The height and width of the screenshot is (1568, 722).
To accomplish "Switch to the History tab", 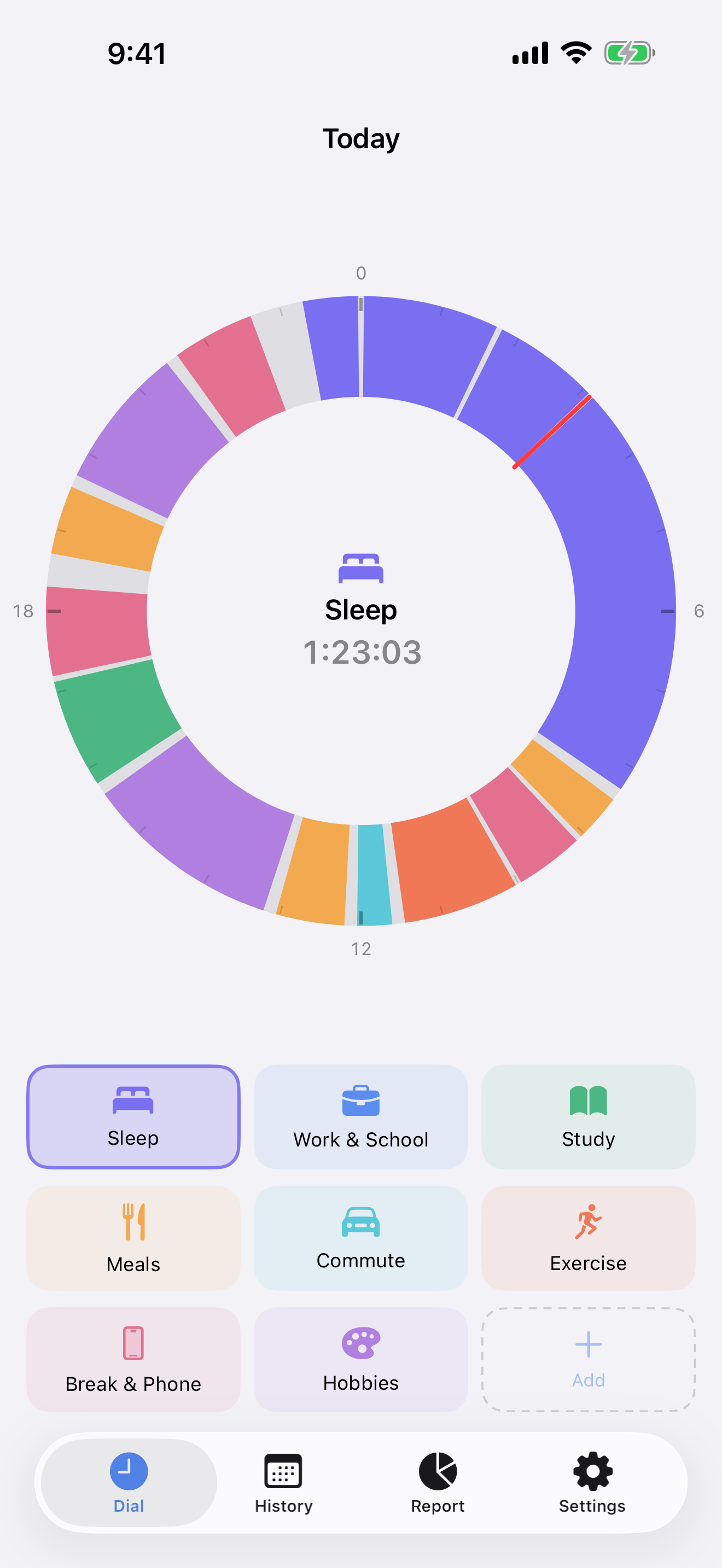I will [283, 1483].
